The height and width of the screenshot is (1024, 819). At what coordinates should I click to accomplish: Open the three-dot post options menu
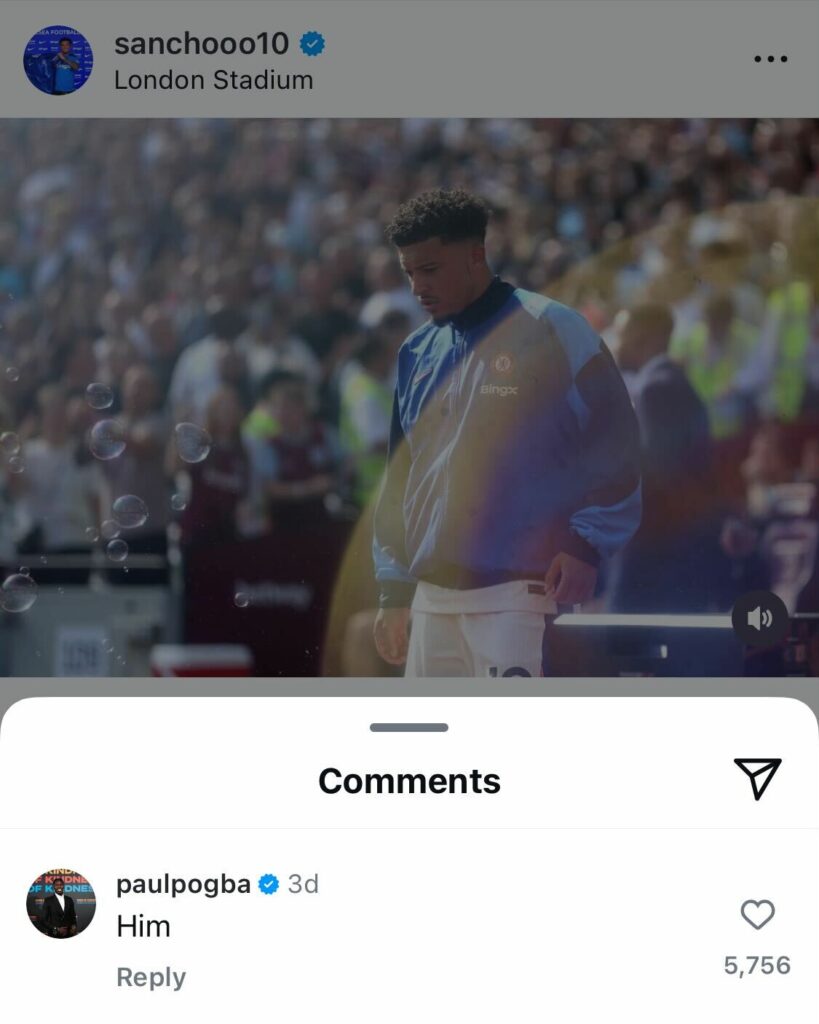point(770,59)
